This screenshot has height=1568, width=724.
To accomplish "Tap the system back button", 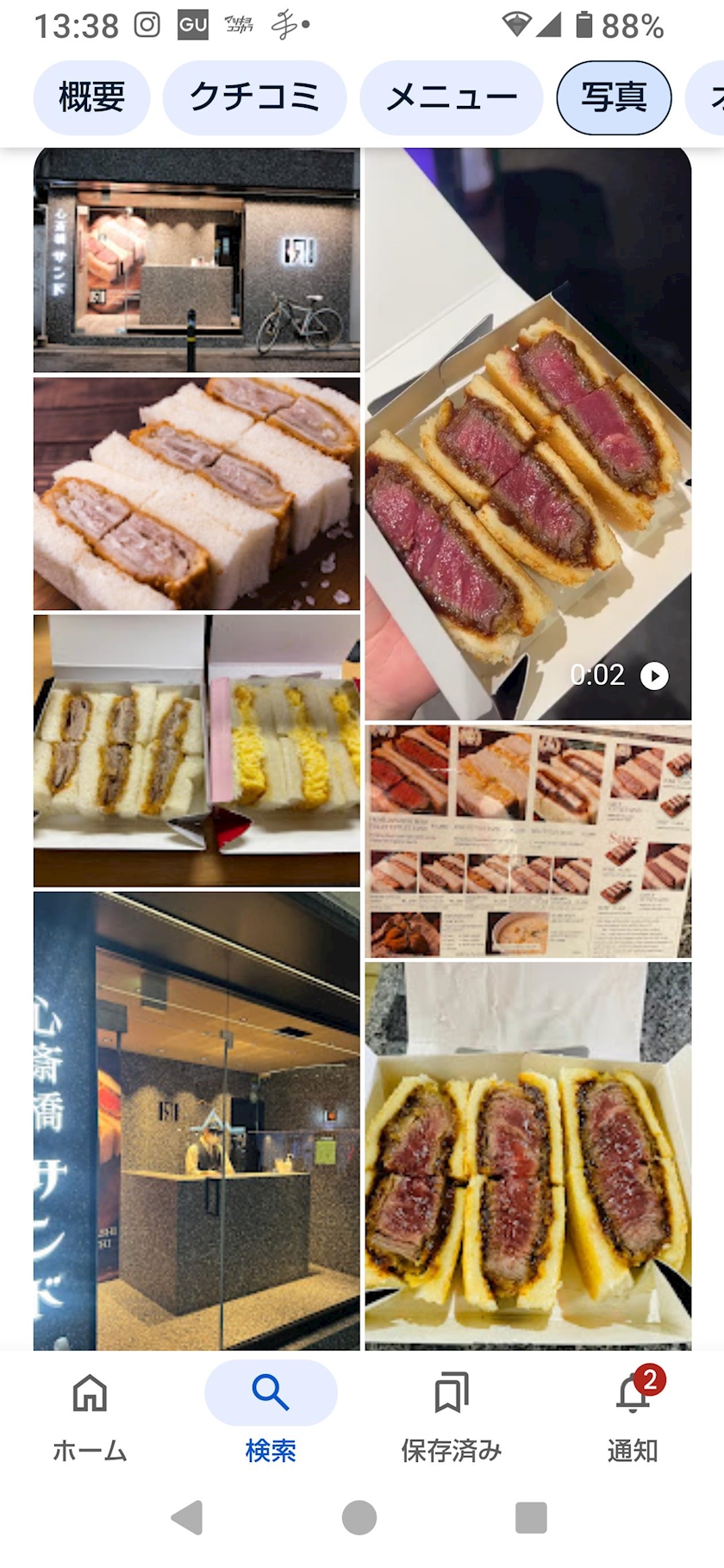I will [187, 1517].
